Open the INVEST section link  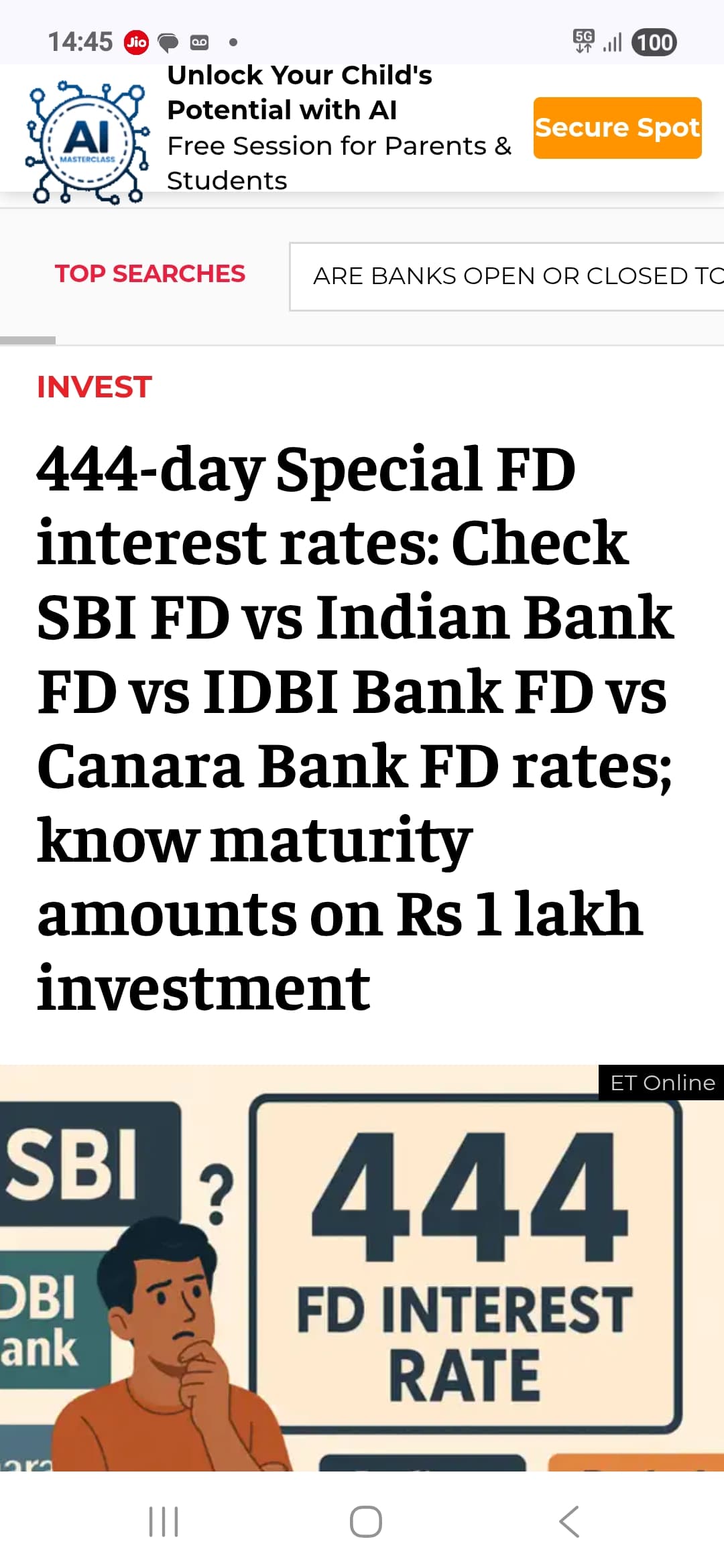coord(95,387)
